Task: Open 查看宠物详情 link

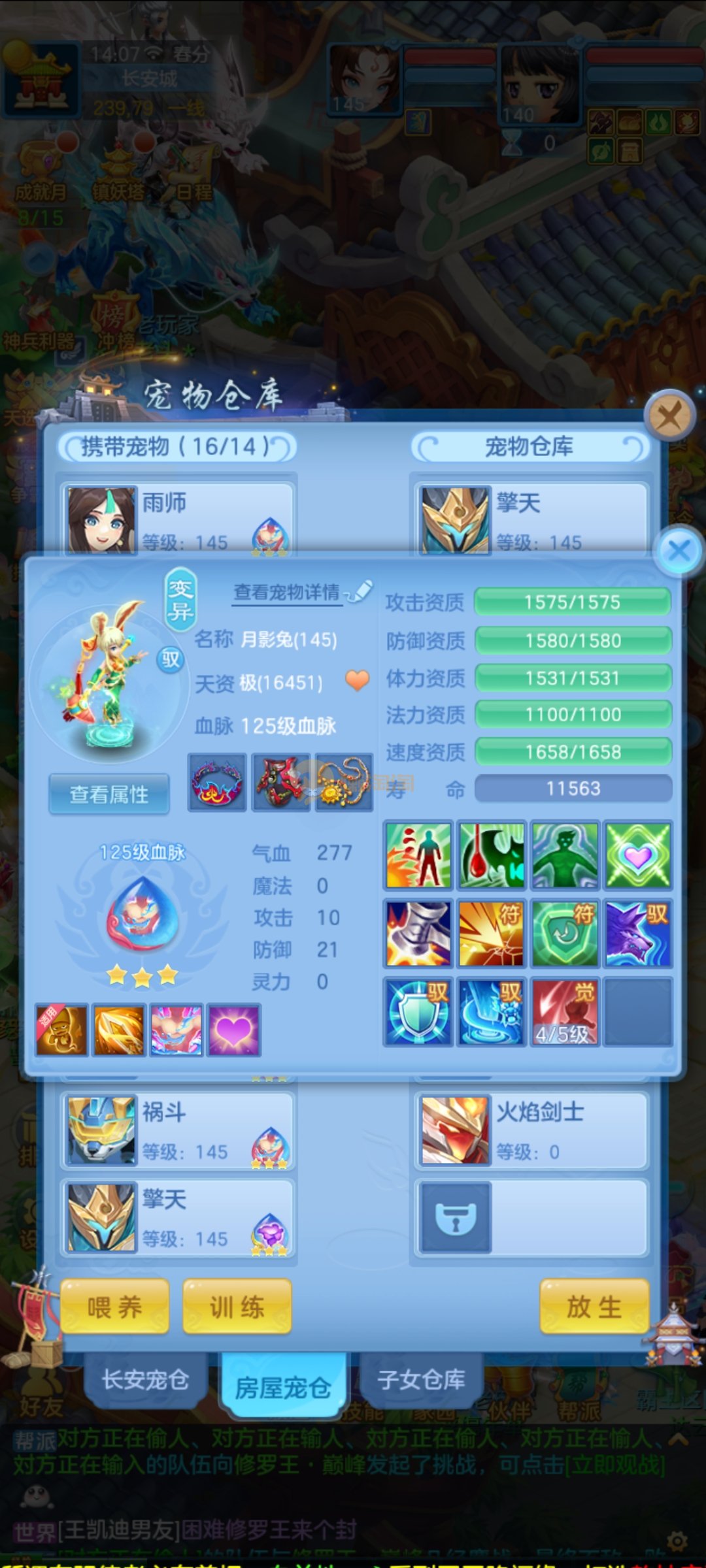Action: [x=288, y=592]
